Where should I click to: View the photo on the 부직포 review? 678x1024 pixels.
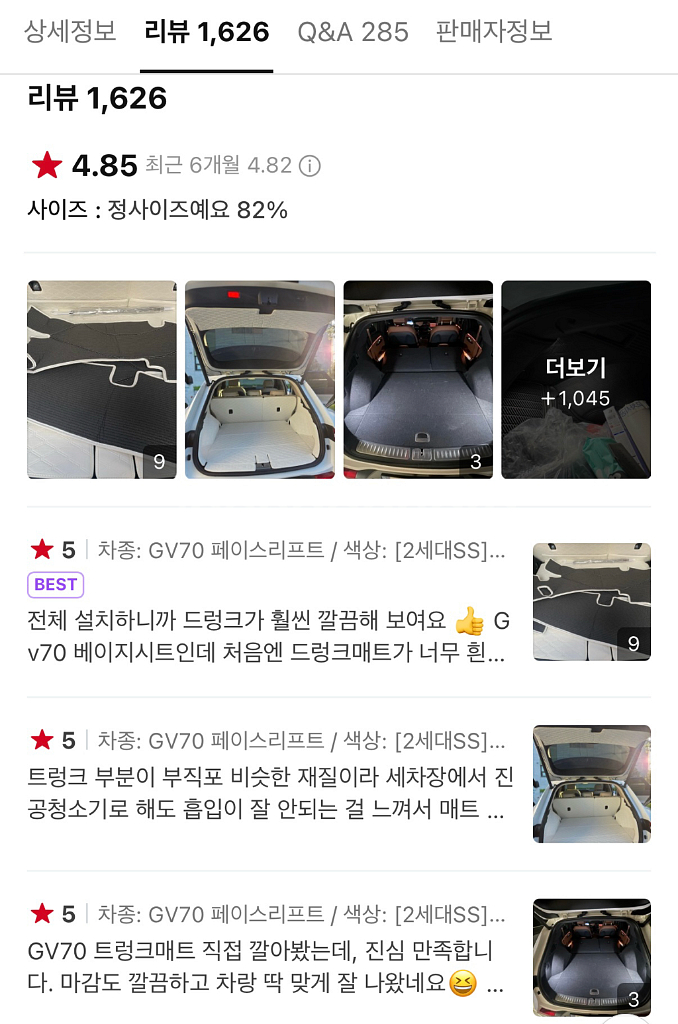click(592, 784)
